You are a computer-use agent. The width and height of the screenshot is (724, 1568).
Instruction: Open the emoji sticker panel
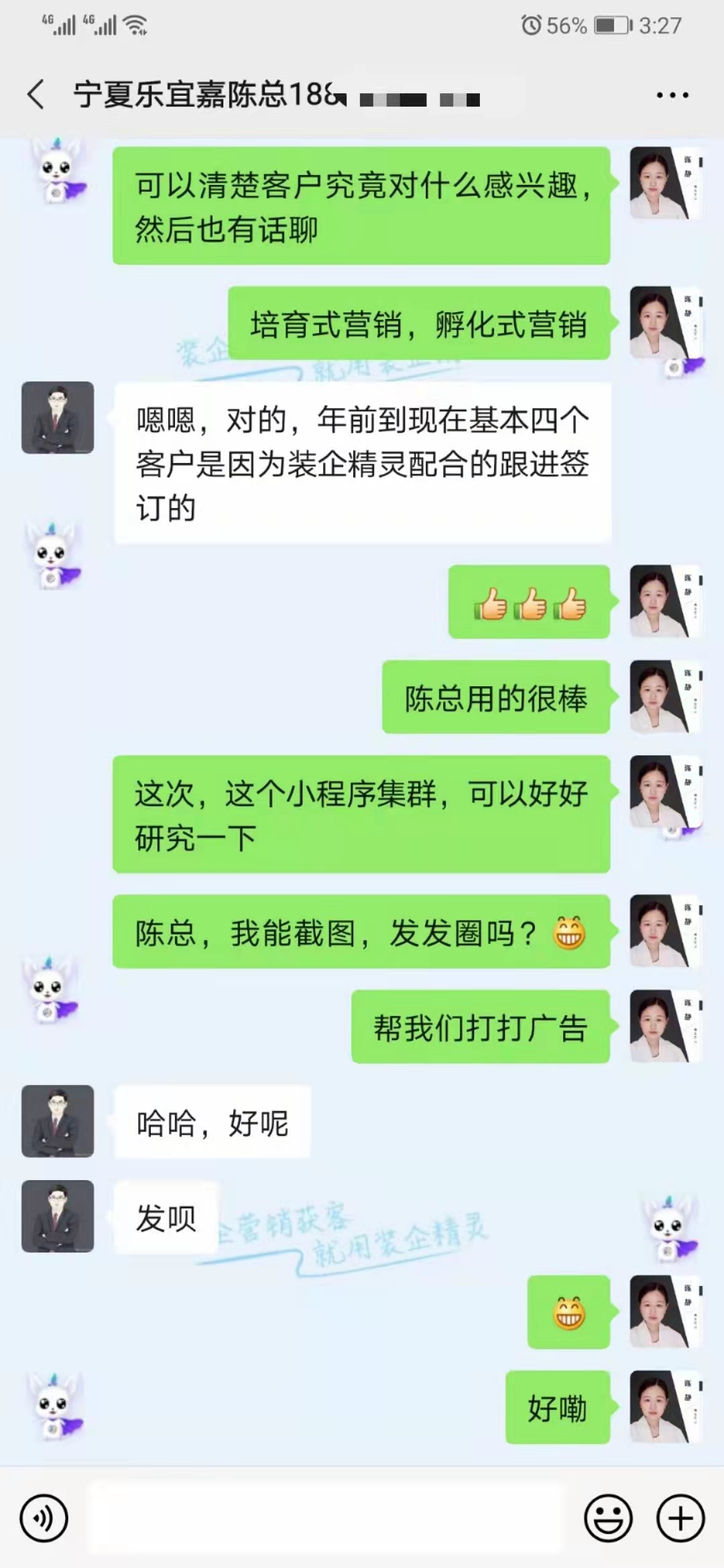[x=608, y=1518]
